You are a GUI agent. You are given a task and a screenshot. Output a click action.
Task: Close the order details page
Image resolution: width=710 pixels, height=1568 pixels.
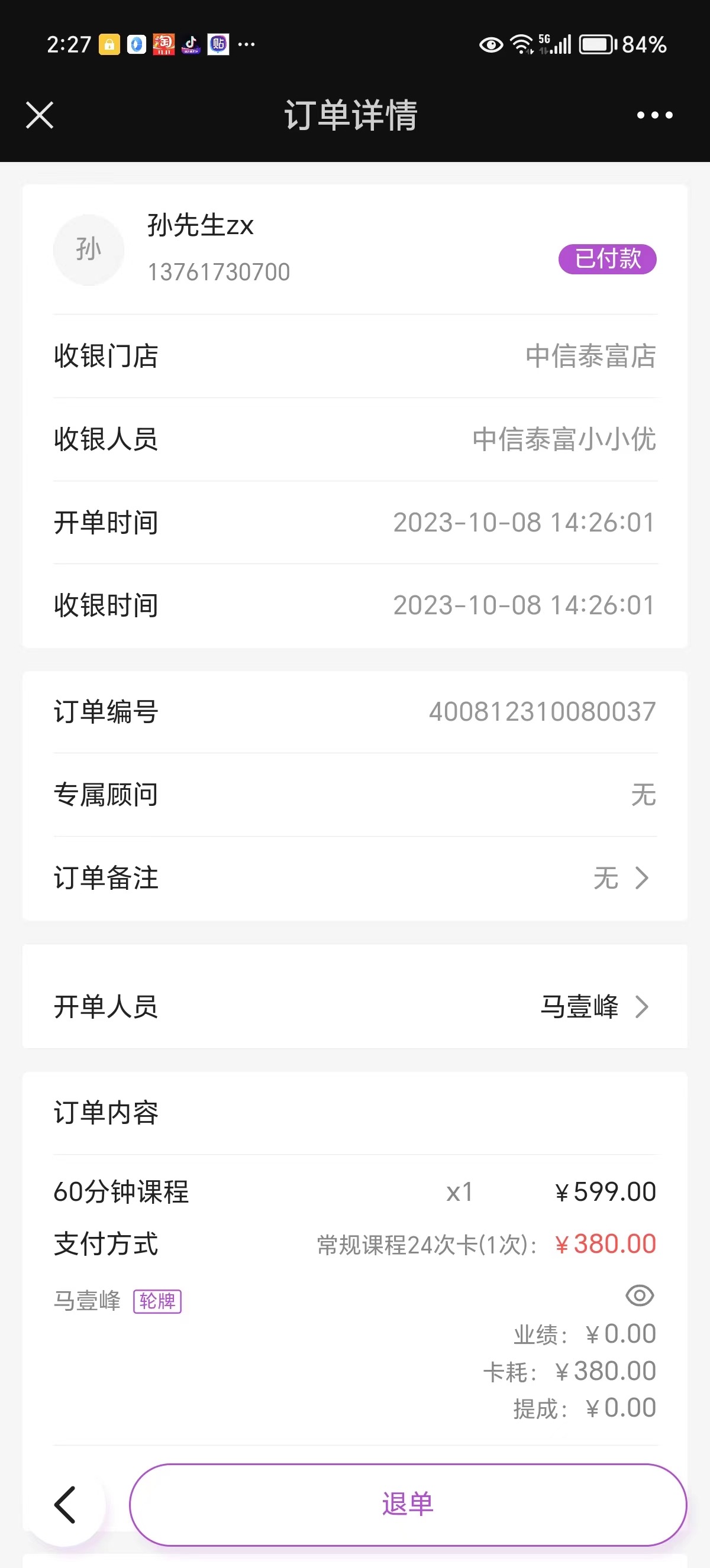(40, 115)
